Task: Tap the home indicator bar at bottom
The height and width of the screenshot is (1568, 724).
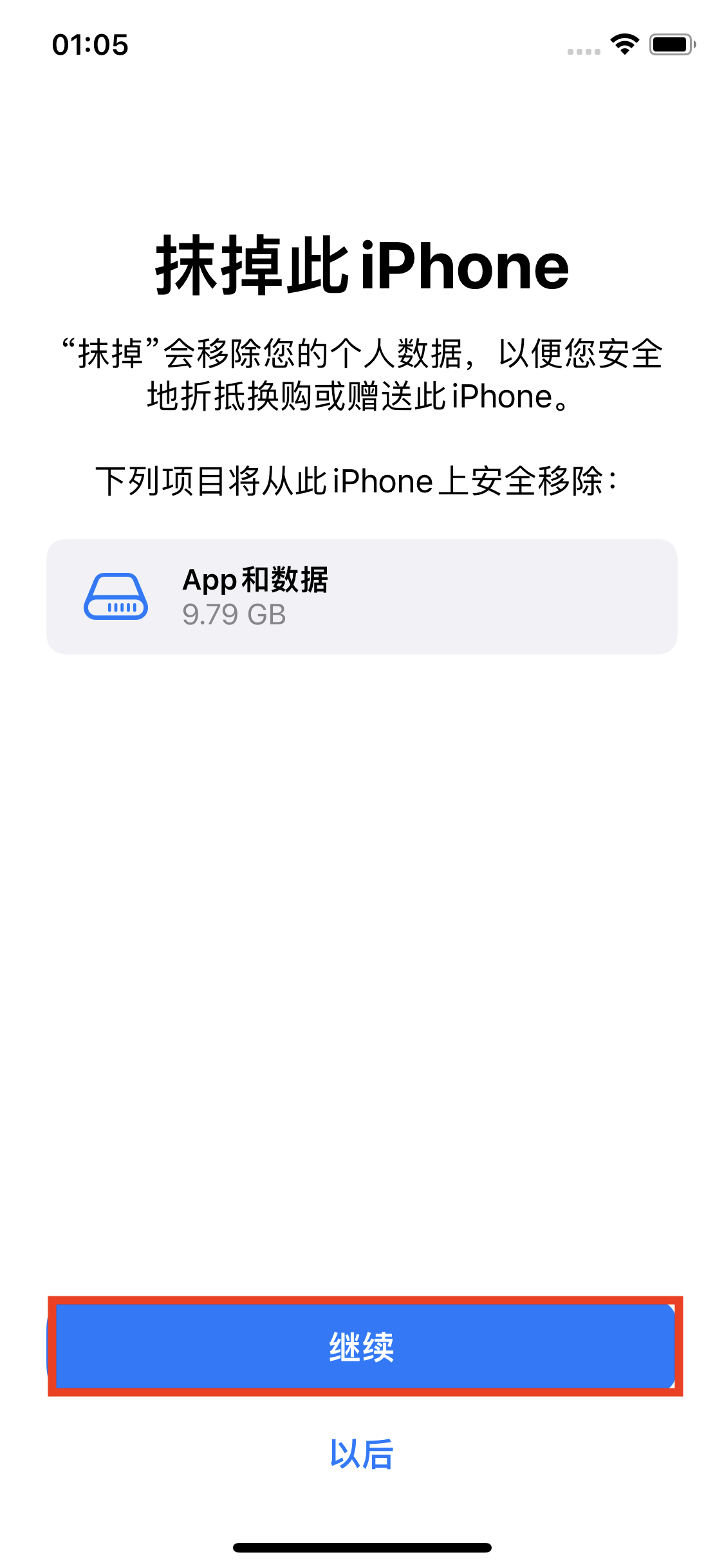Action: (362, 1548)
